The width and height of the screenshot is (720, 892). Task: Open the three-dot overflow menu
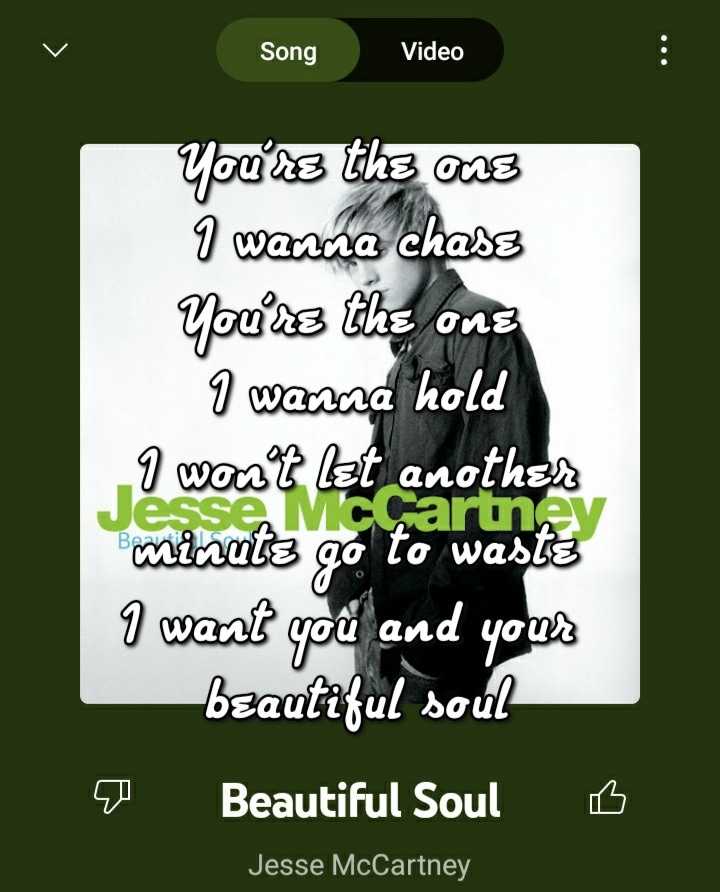(x=663, y=50)
